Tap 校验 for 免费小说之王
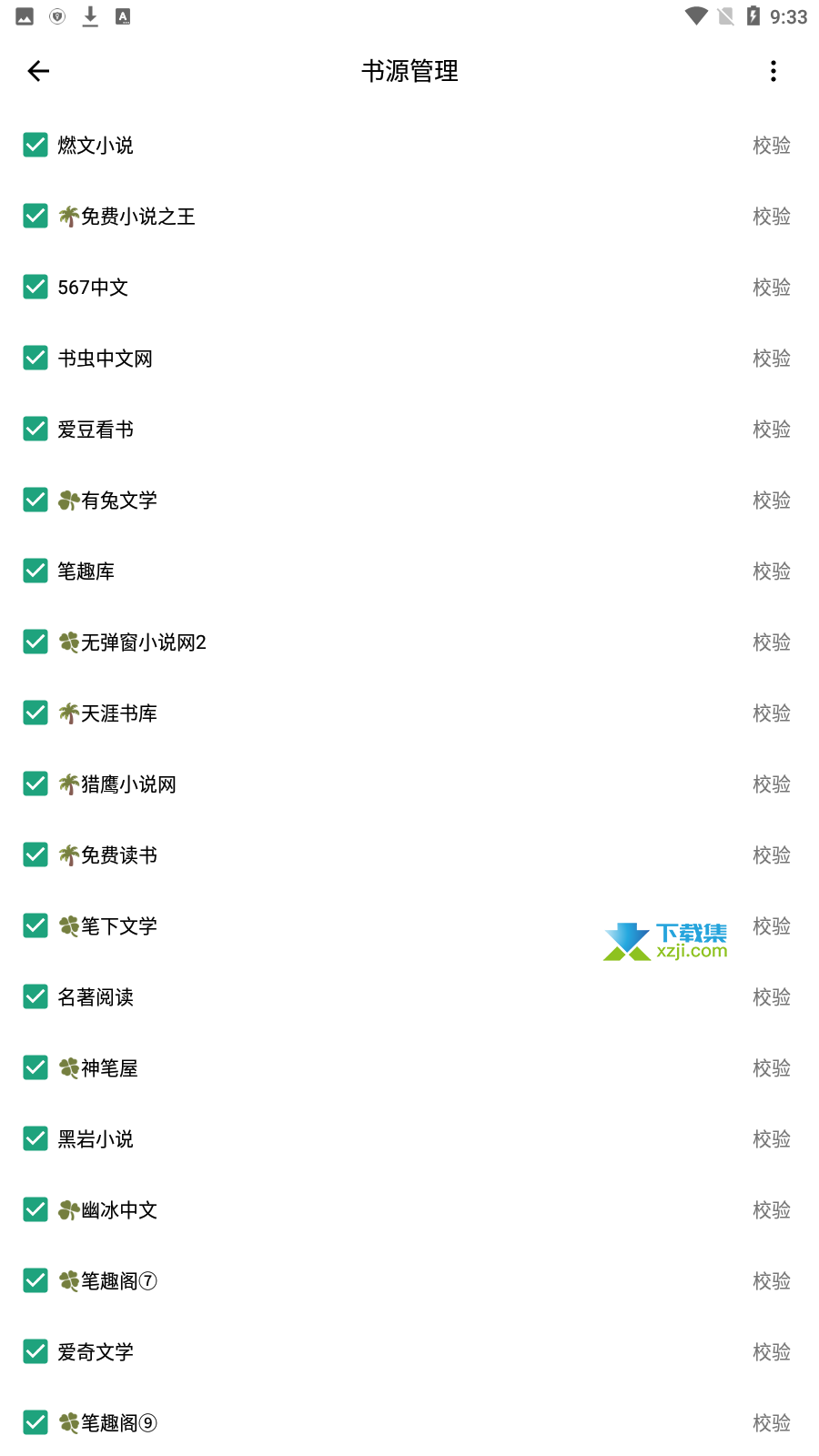Viewport: 819px width, 1456px height. pos(771,217)
